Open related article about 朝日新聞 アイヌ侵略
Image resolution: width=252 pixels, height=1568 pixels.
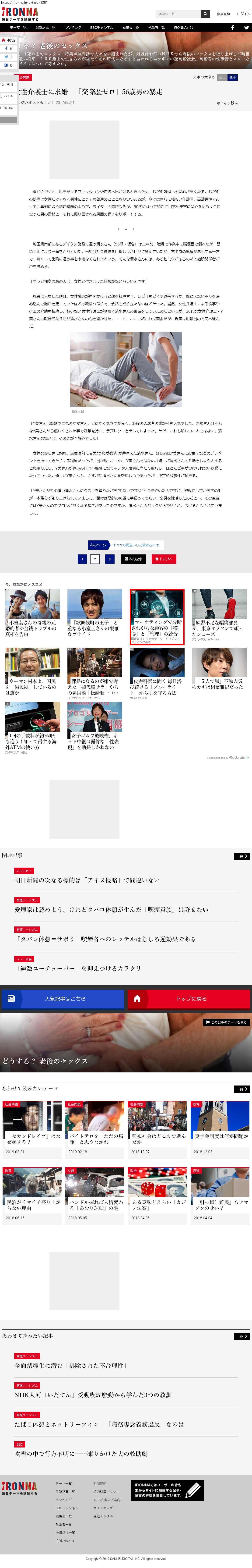pos(87,880)
